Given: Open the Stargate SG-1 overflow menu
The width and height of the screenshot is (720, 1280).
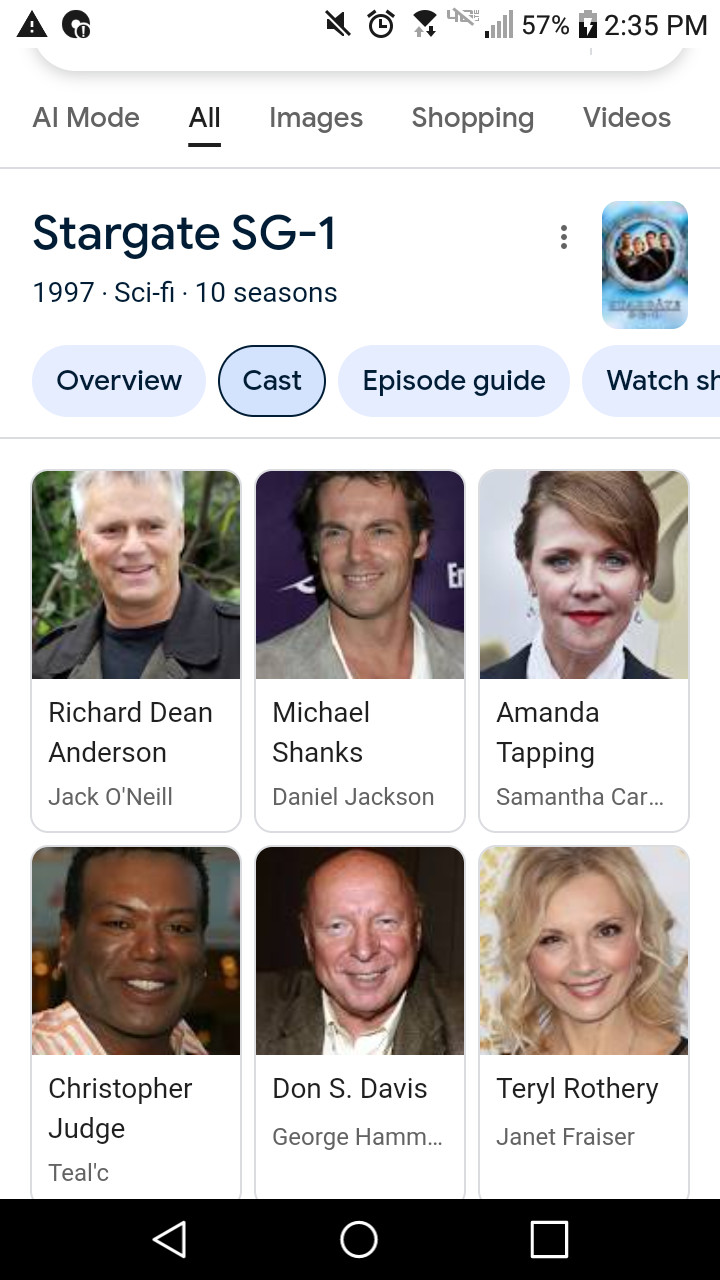Looking at the screenshot, I should 564,237.
